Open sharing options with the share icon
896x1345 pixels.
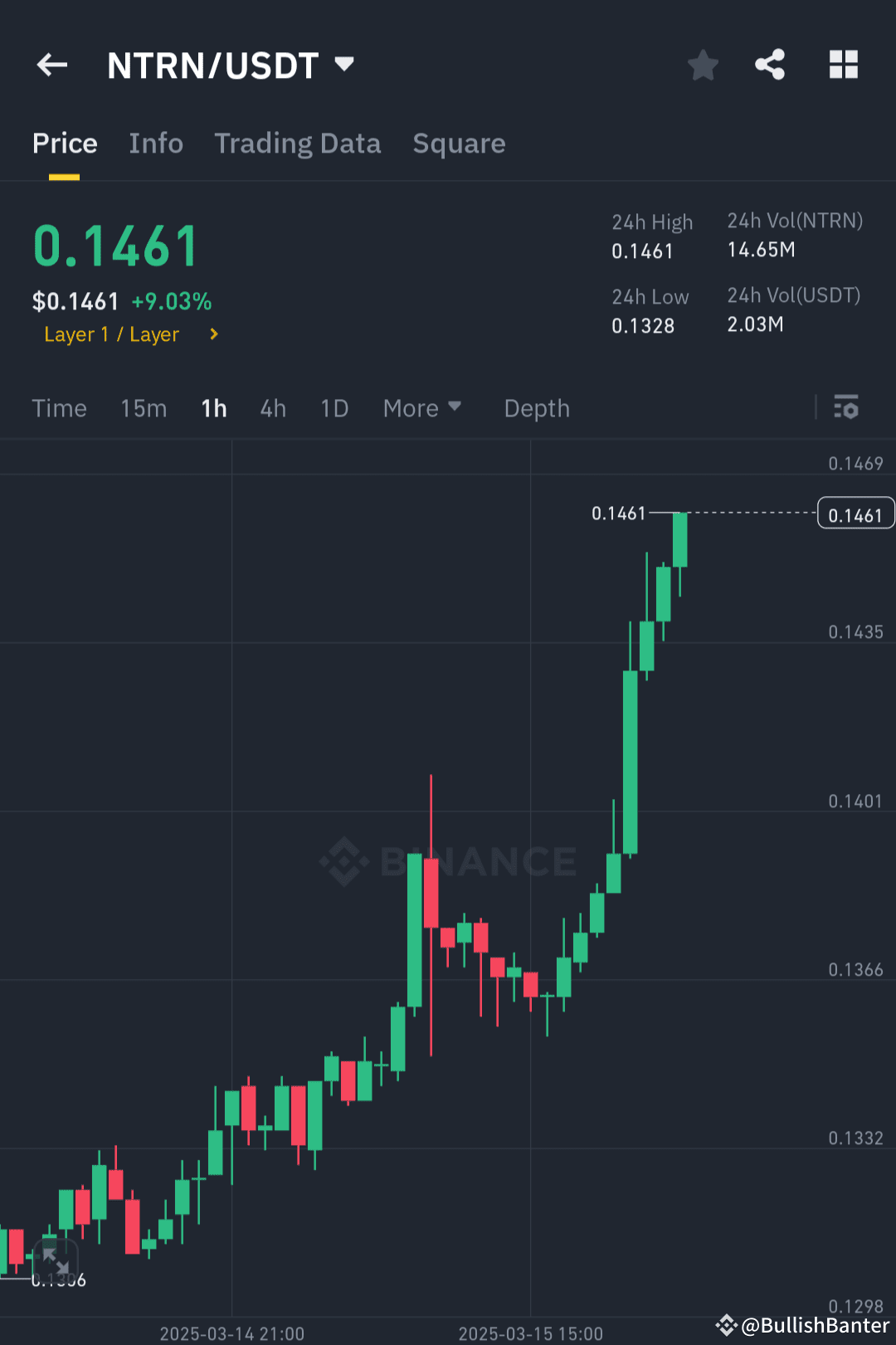click(x=769, y=65)
